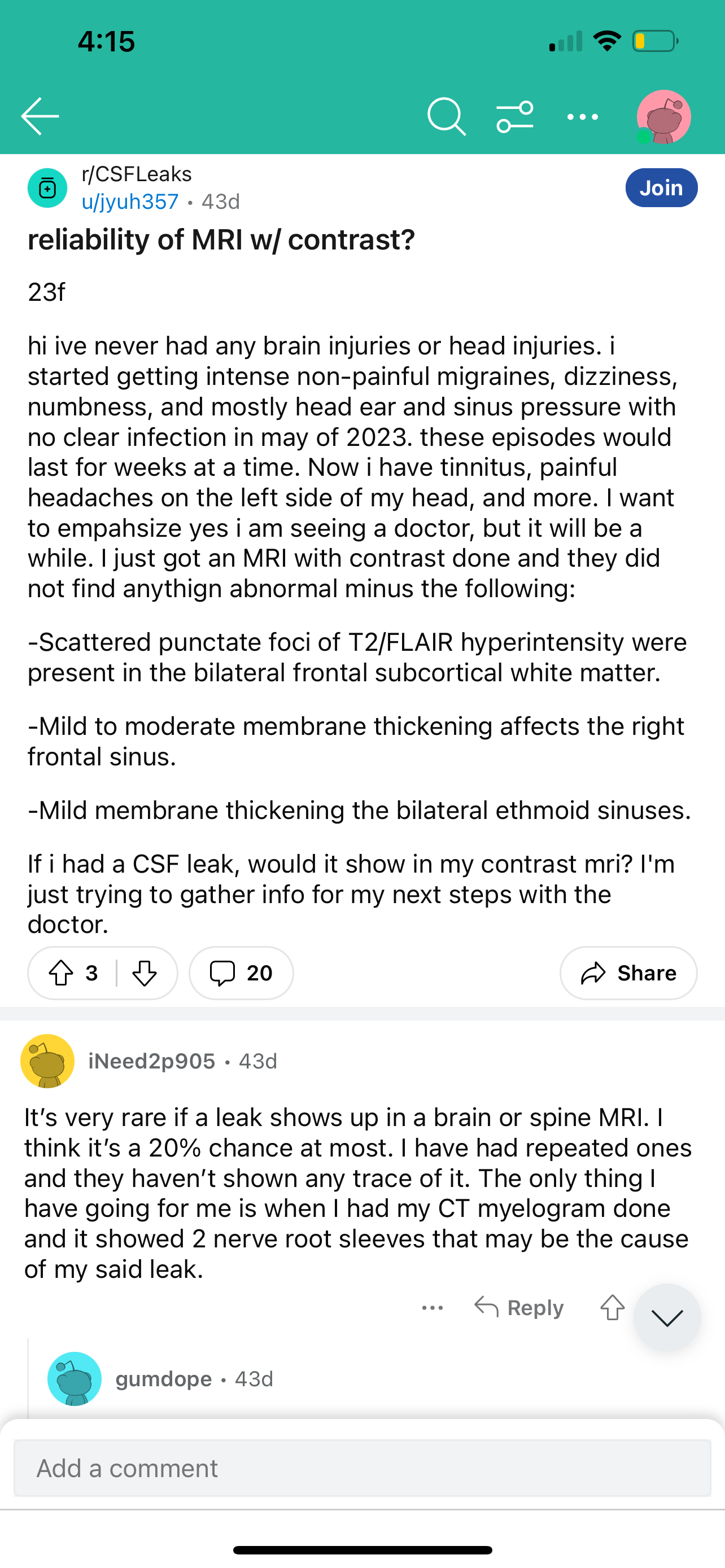
Task: Upvote iNeed2p905's comment
Action: pos(613,1307)
